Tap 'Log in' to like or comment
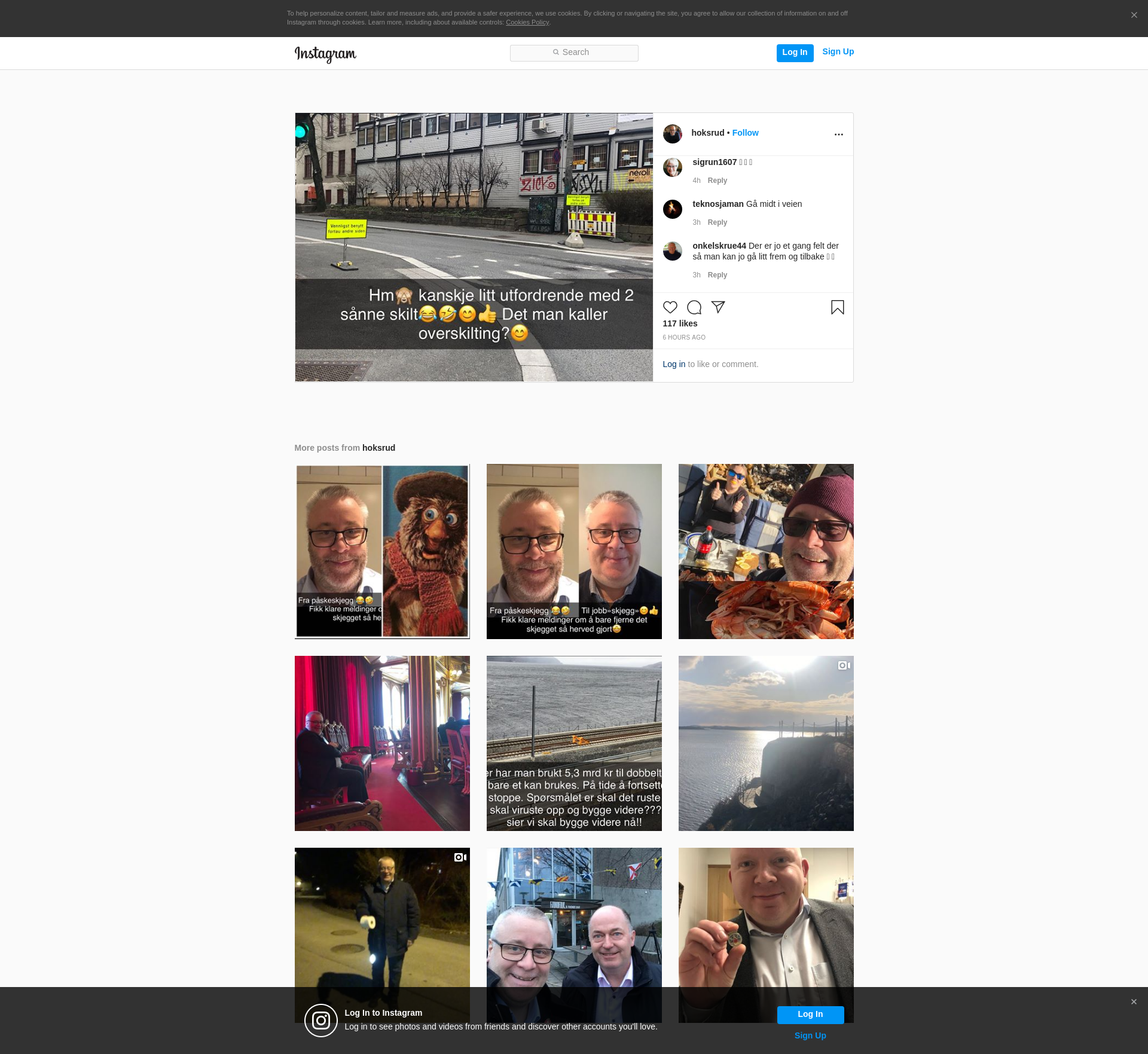The image size is (1148, 1054). tap(674, 365)
